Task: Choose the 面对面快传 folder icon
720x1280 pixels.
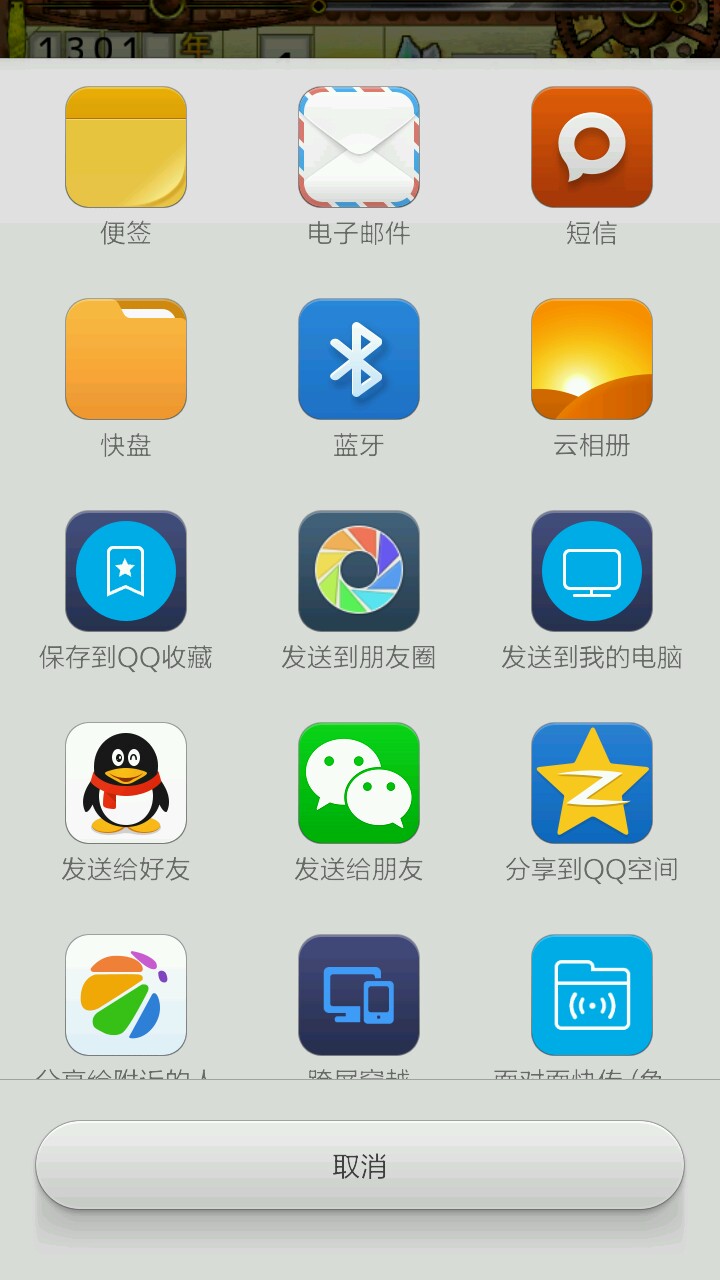Action: [592, 996]
